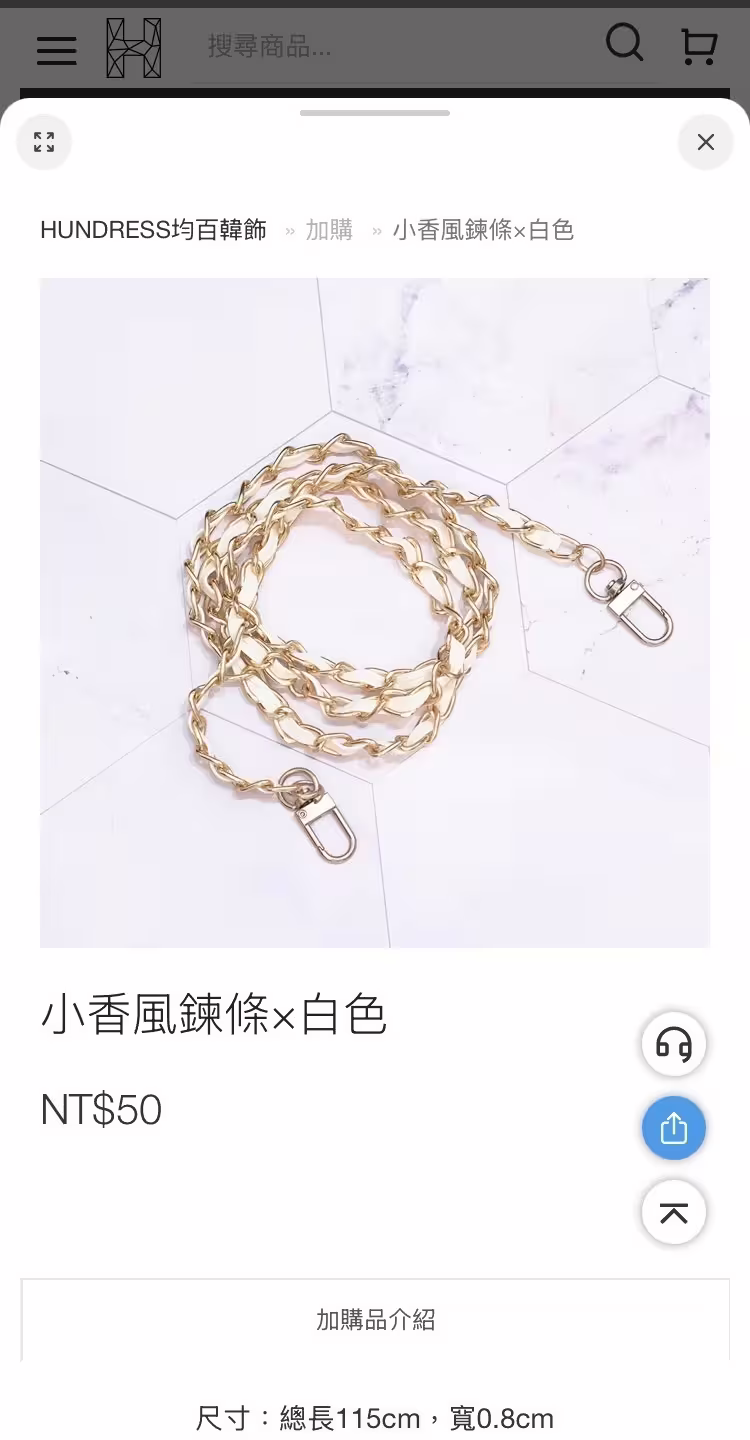Select the 加購品介紹 tab

click(x=375, y=1319)
